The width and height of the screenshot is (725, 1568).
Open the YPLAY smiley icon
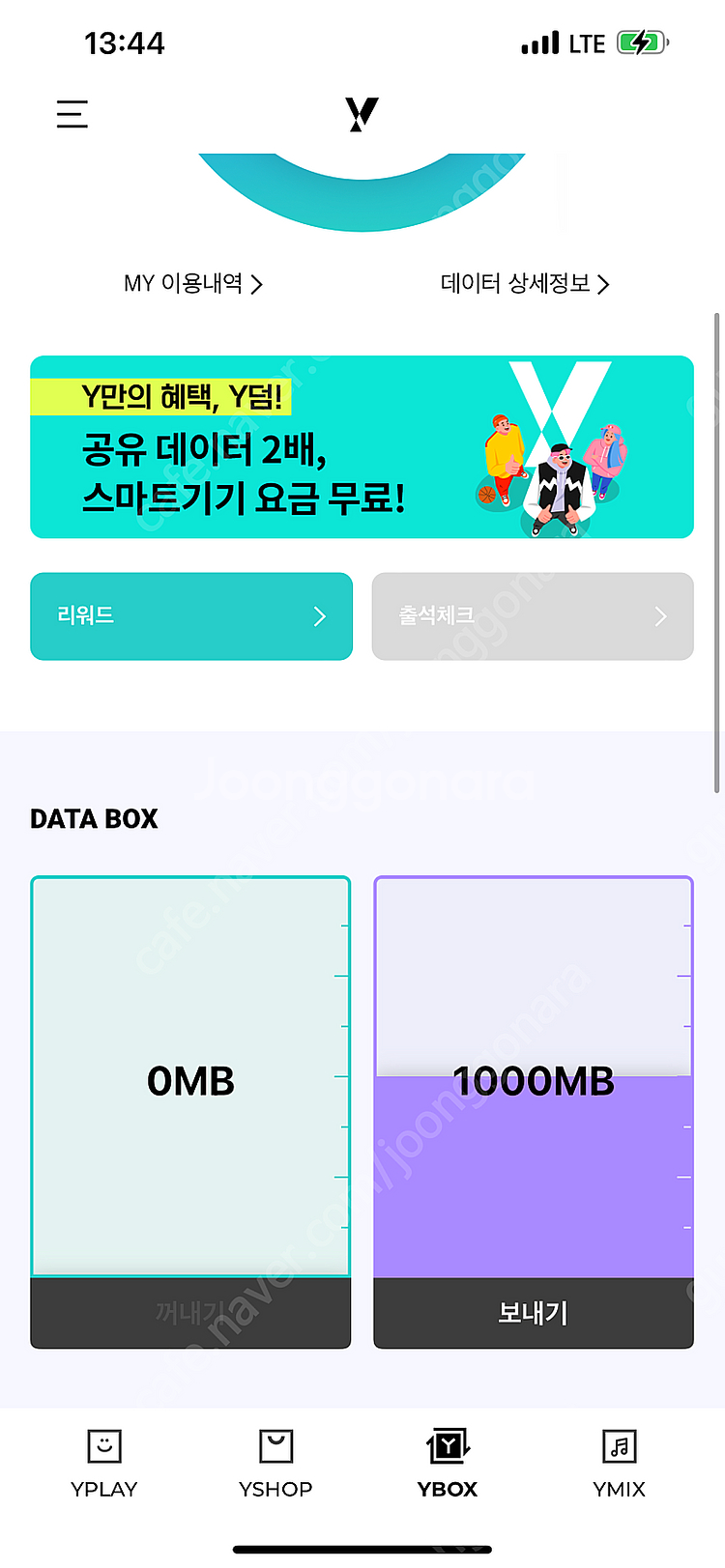[x=103, y=1446]
